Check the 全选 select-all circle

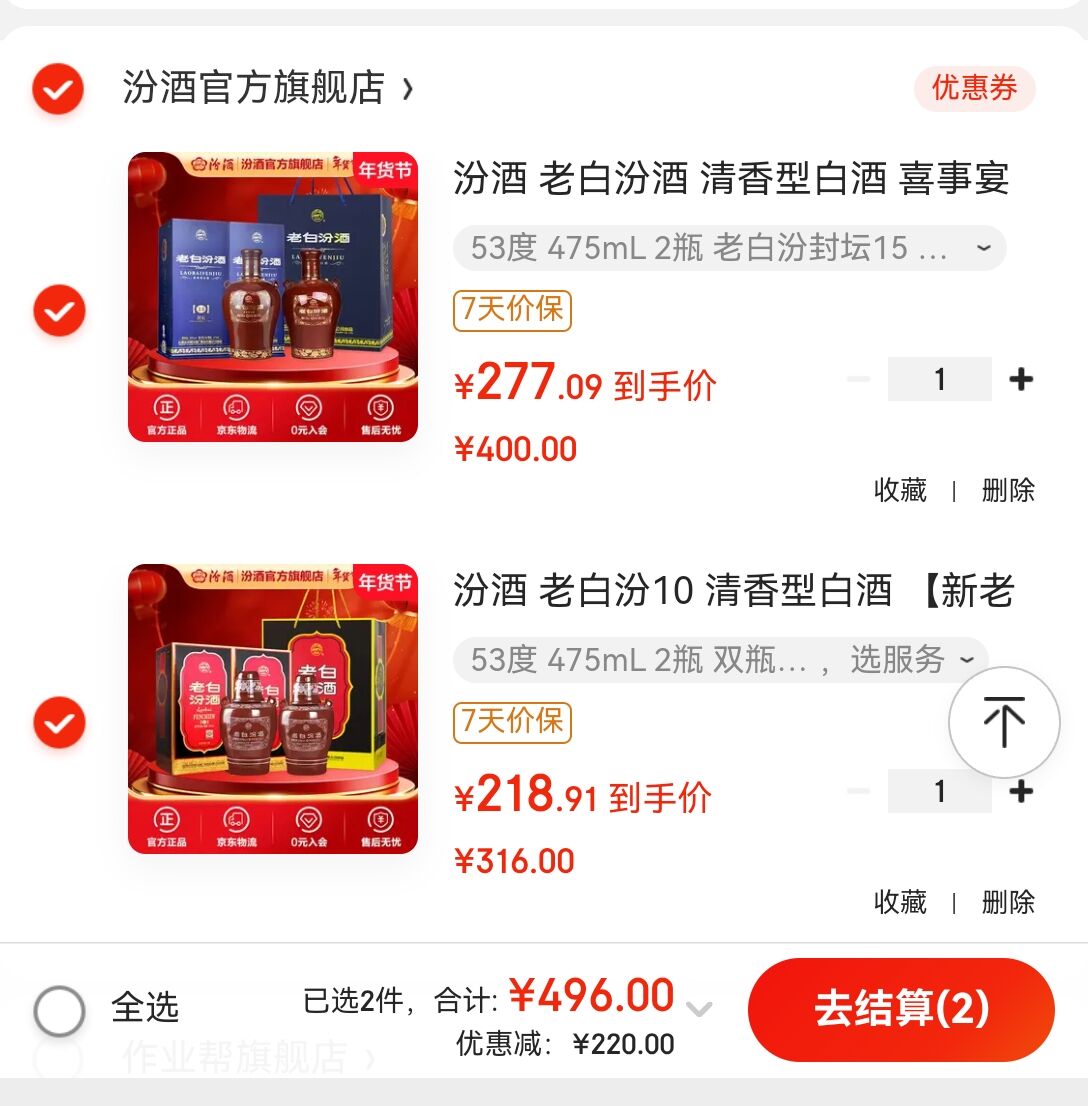[59, 1011]
